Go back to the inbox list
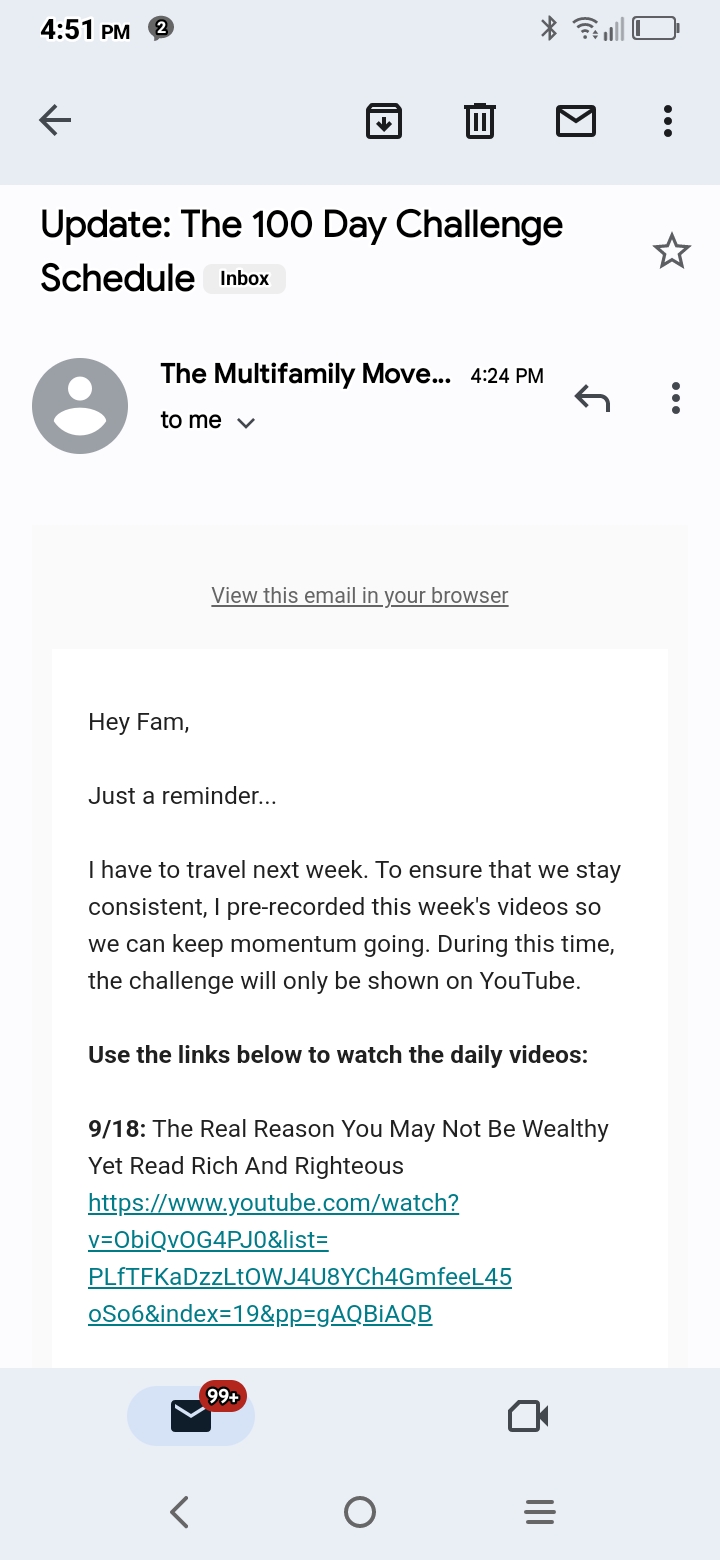 [x=55, y=121]
